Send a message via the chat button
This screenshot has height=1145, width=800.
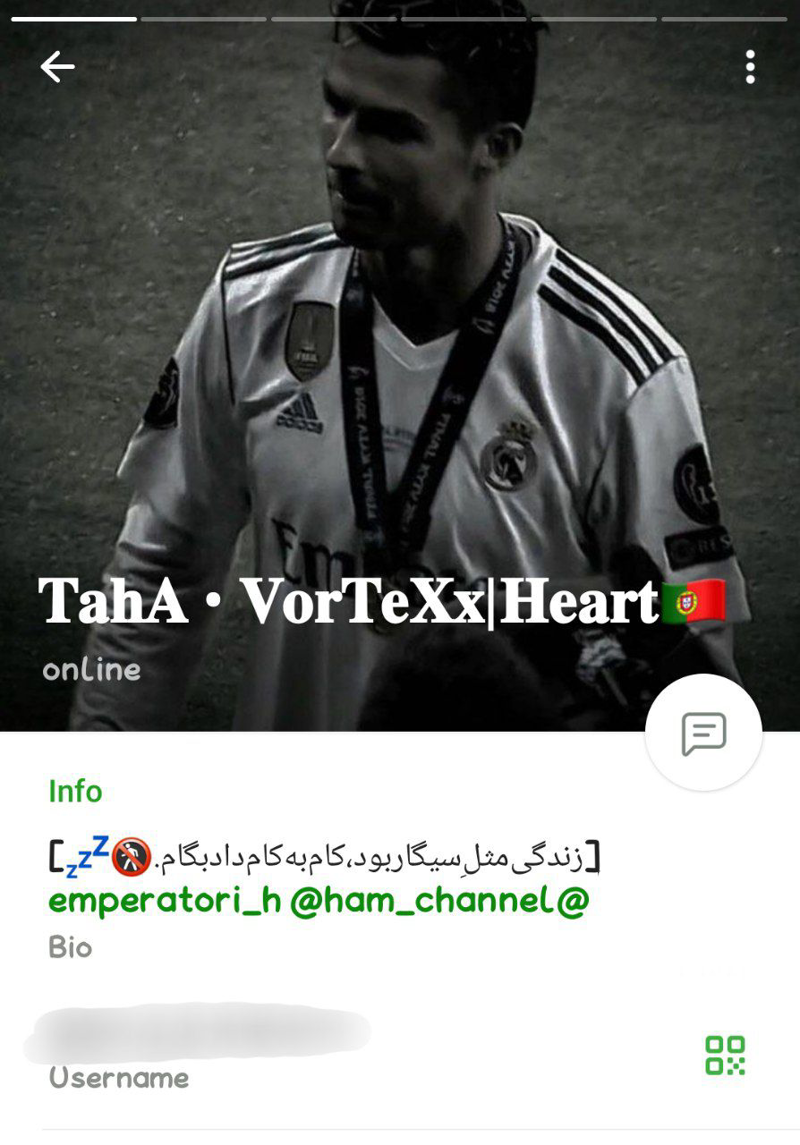pos(703,734)
